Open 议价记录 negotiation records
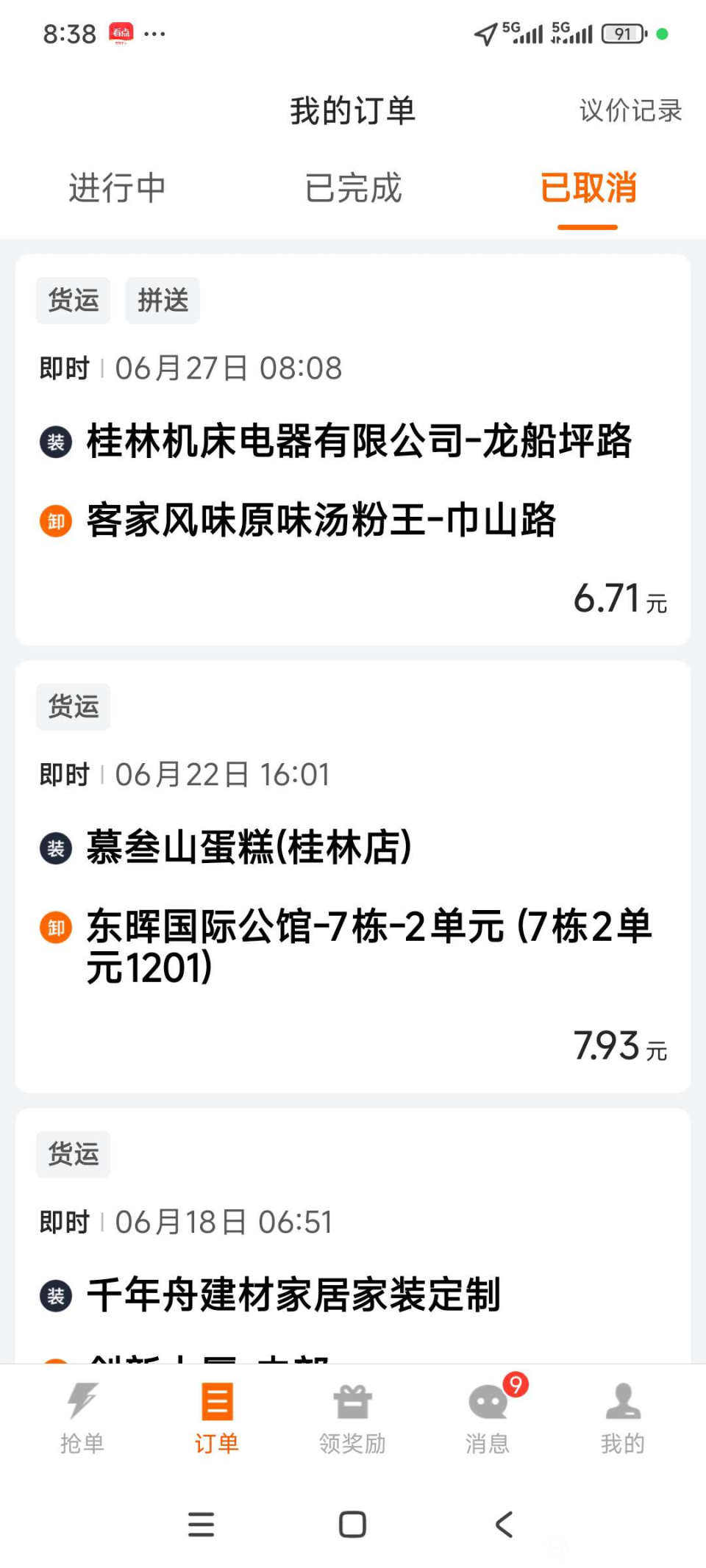 pyautogui.click(x=630, y=111)
